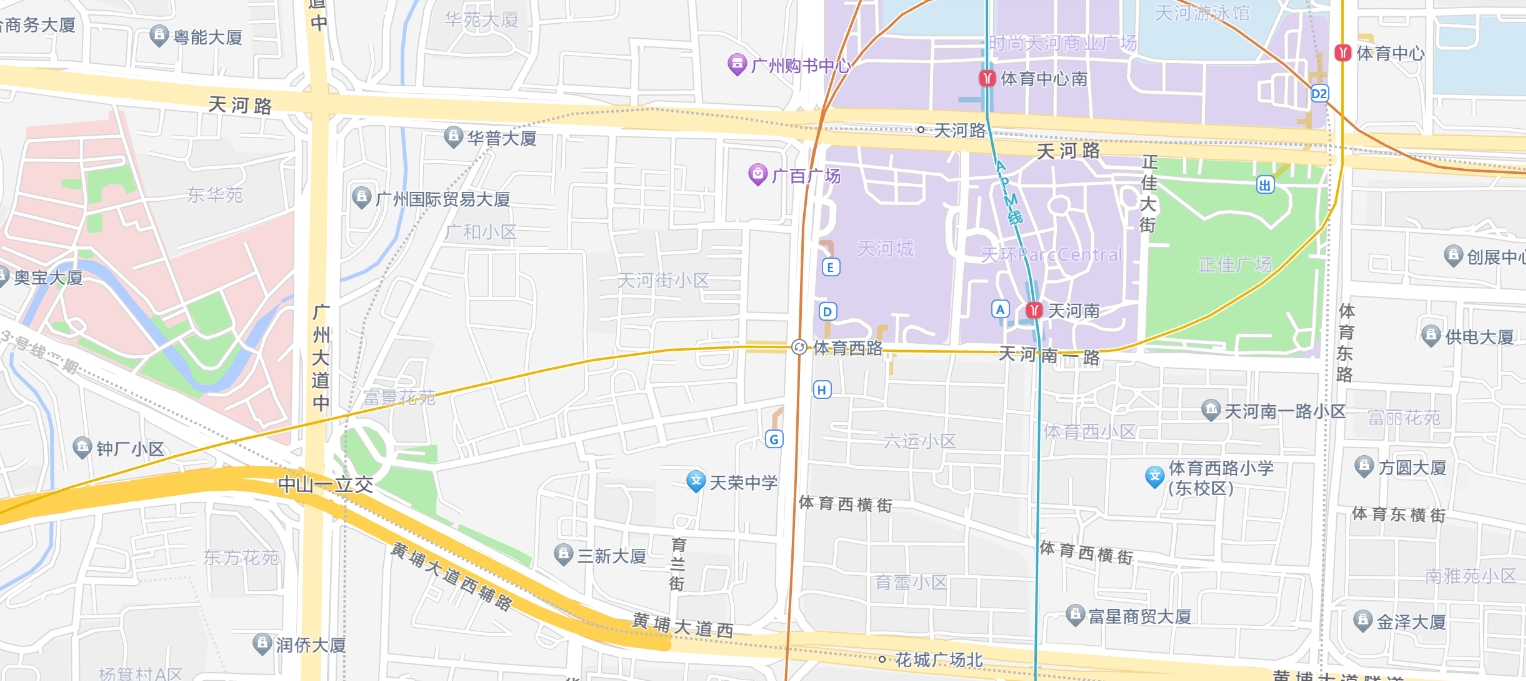Select the 三新大厦 building marker
Screen dimensions: 1526x681
(x=564, y=556)
